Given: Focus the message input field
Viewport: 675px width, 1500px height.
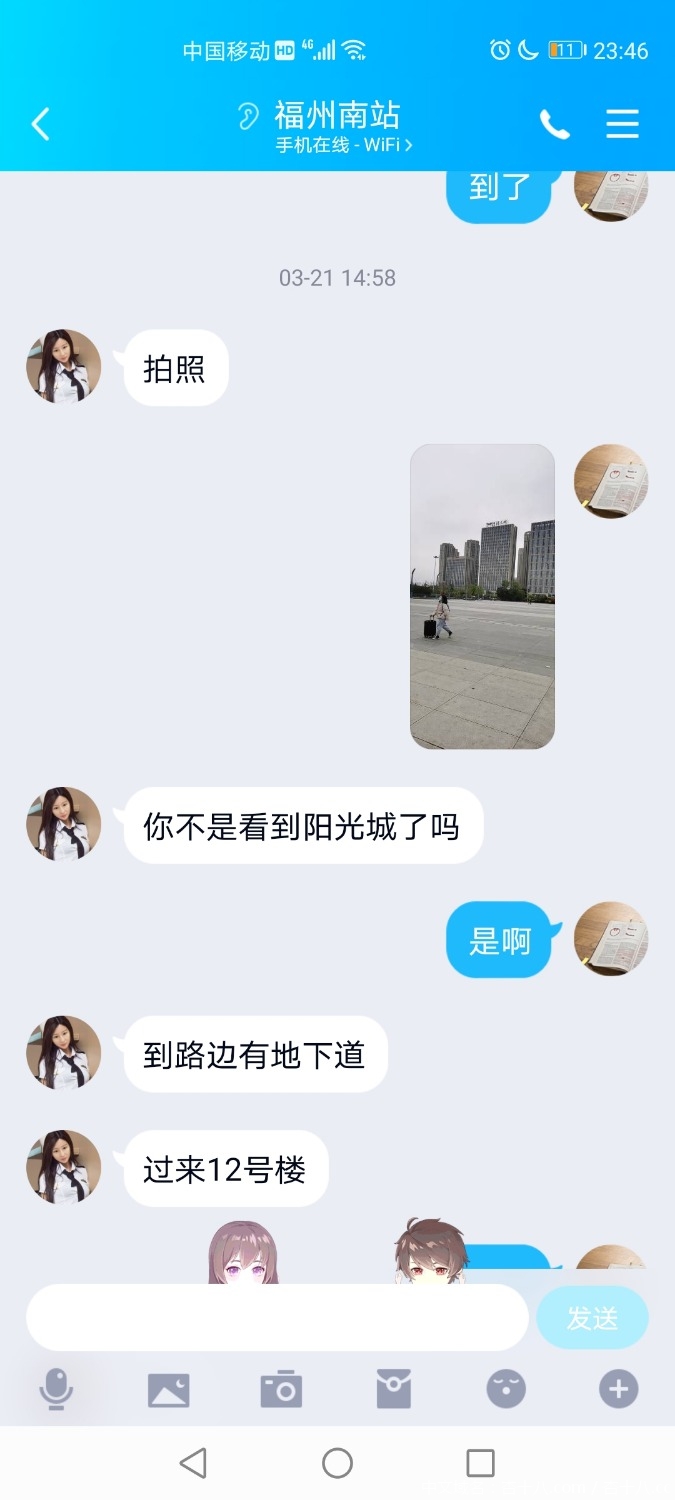Looking at the screenshot, I should point(277,1317).
